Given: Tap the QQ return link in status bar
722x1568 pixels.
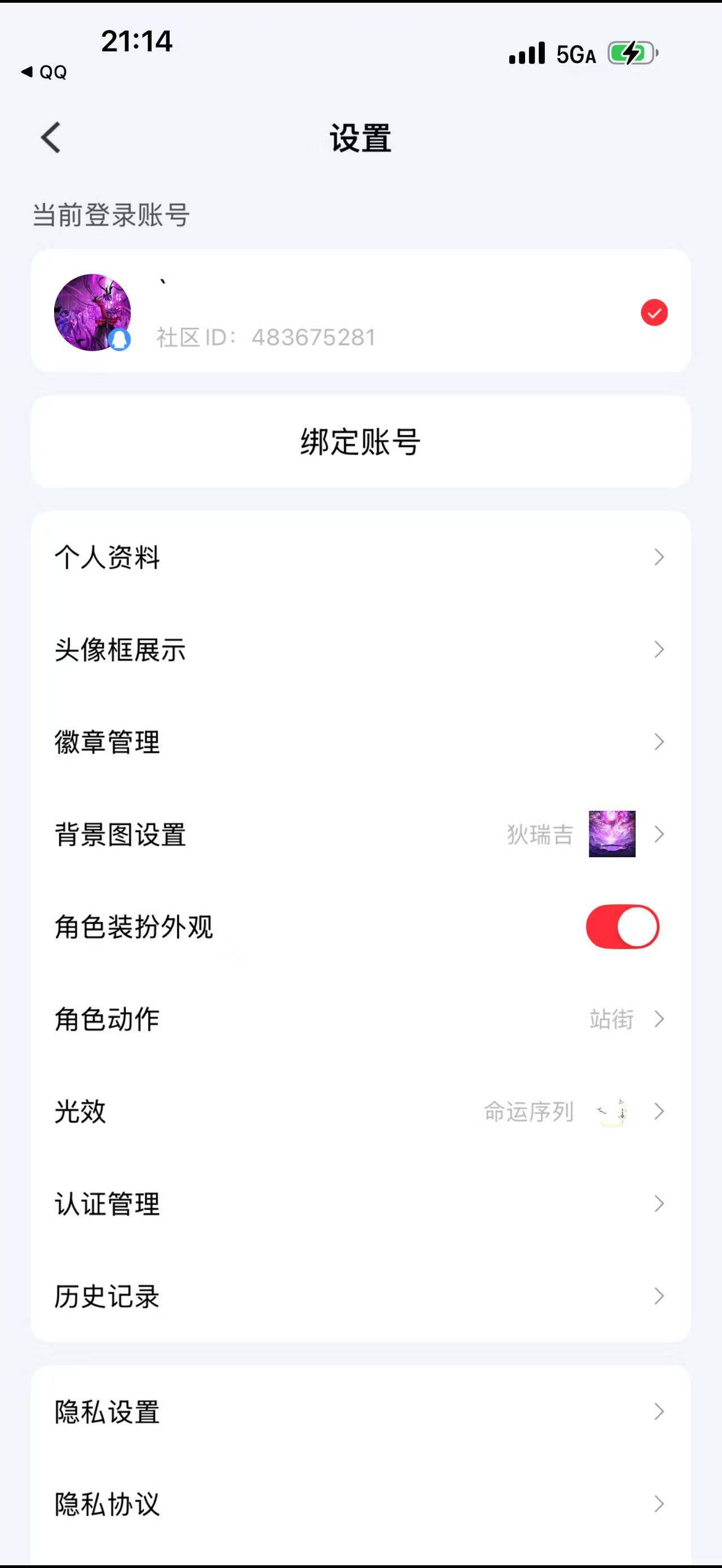Looking at the screenshot, I should coord(44,72).
